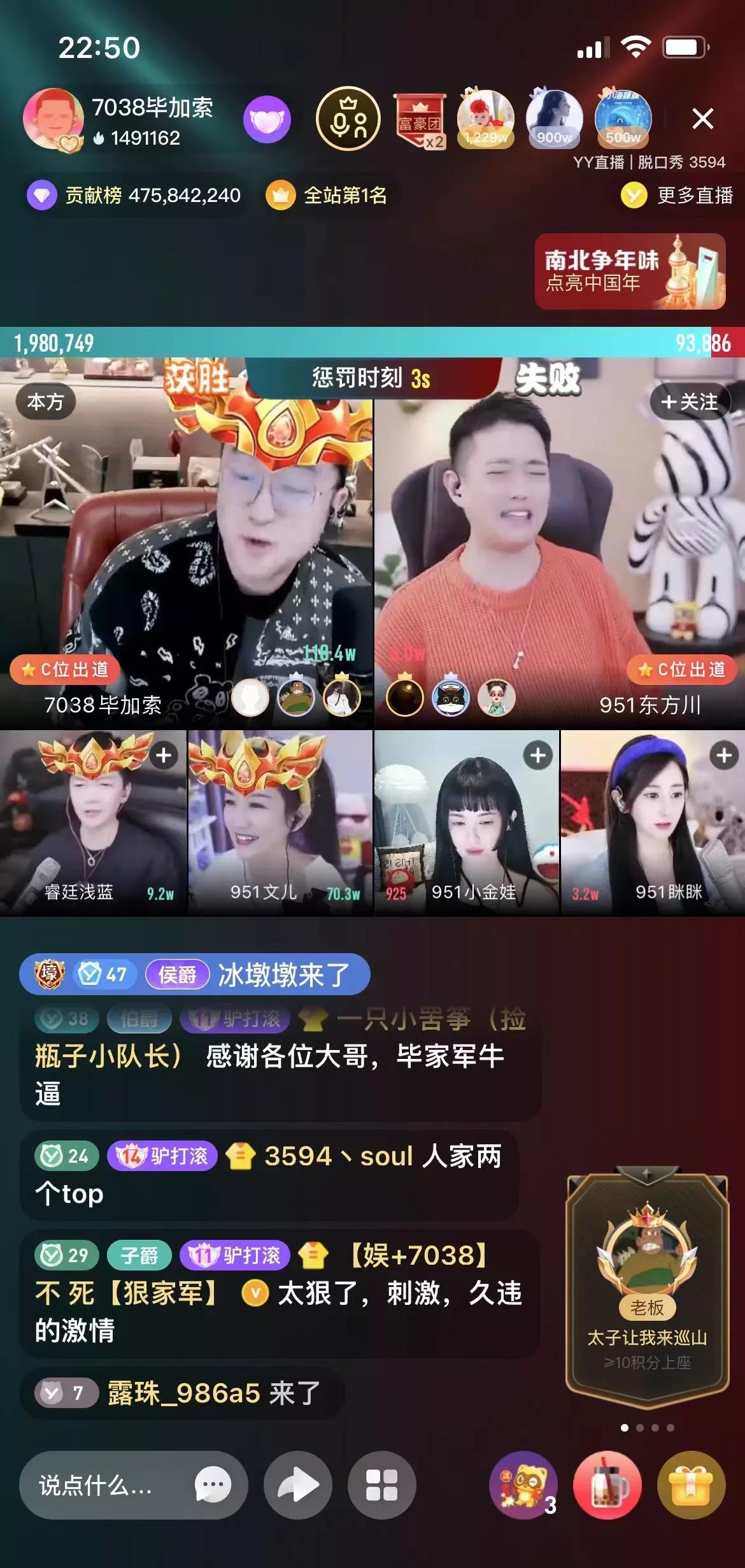This screenshot has width=745, height=1568.
Task: Tap the purple heart fan club icon
Action: click(x=267, y=120)
